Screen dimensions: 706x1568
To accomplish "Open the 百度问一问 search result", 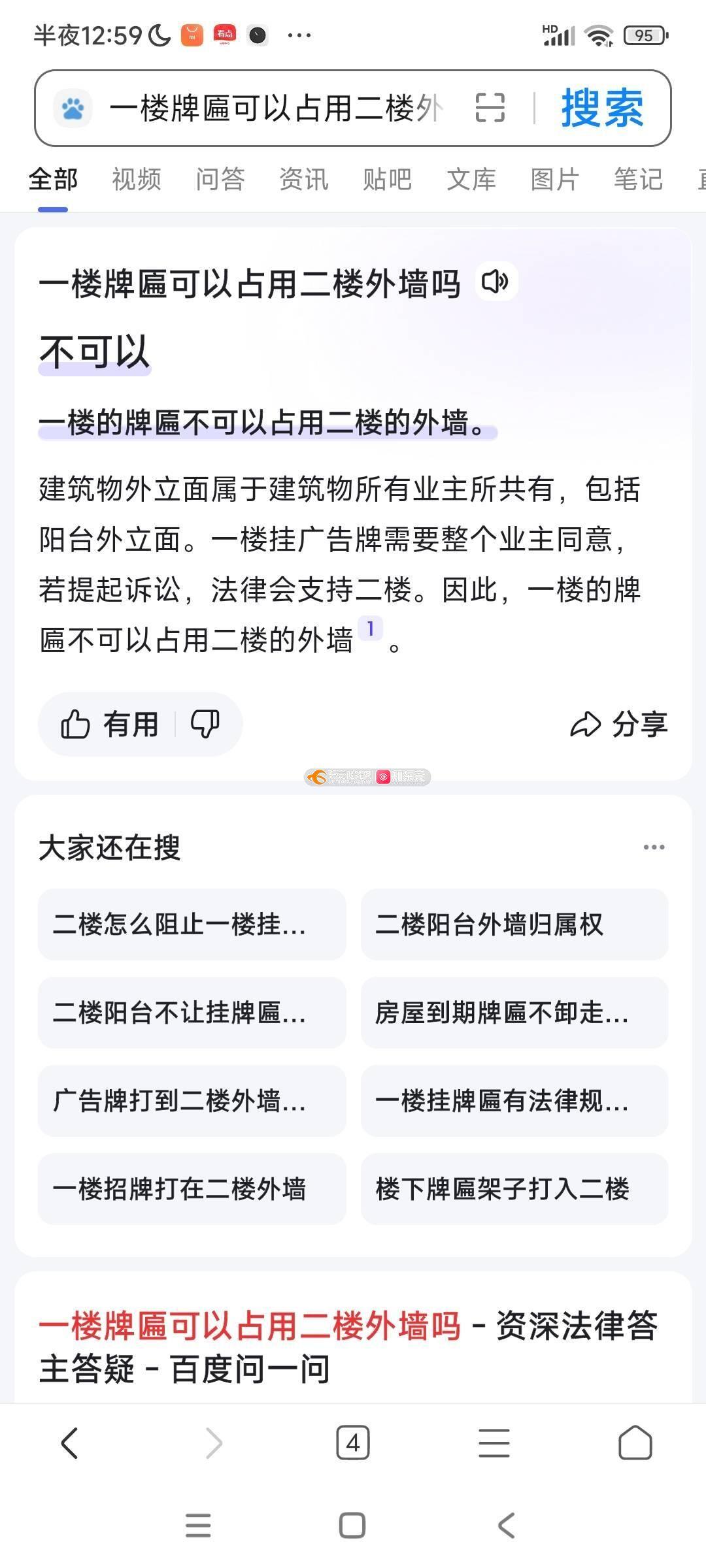I will 348,1347.
